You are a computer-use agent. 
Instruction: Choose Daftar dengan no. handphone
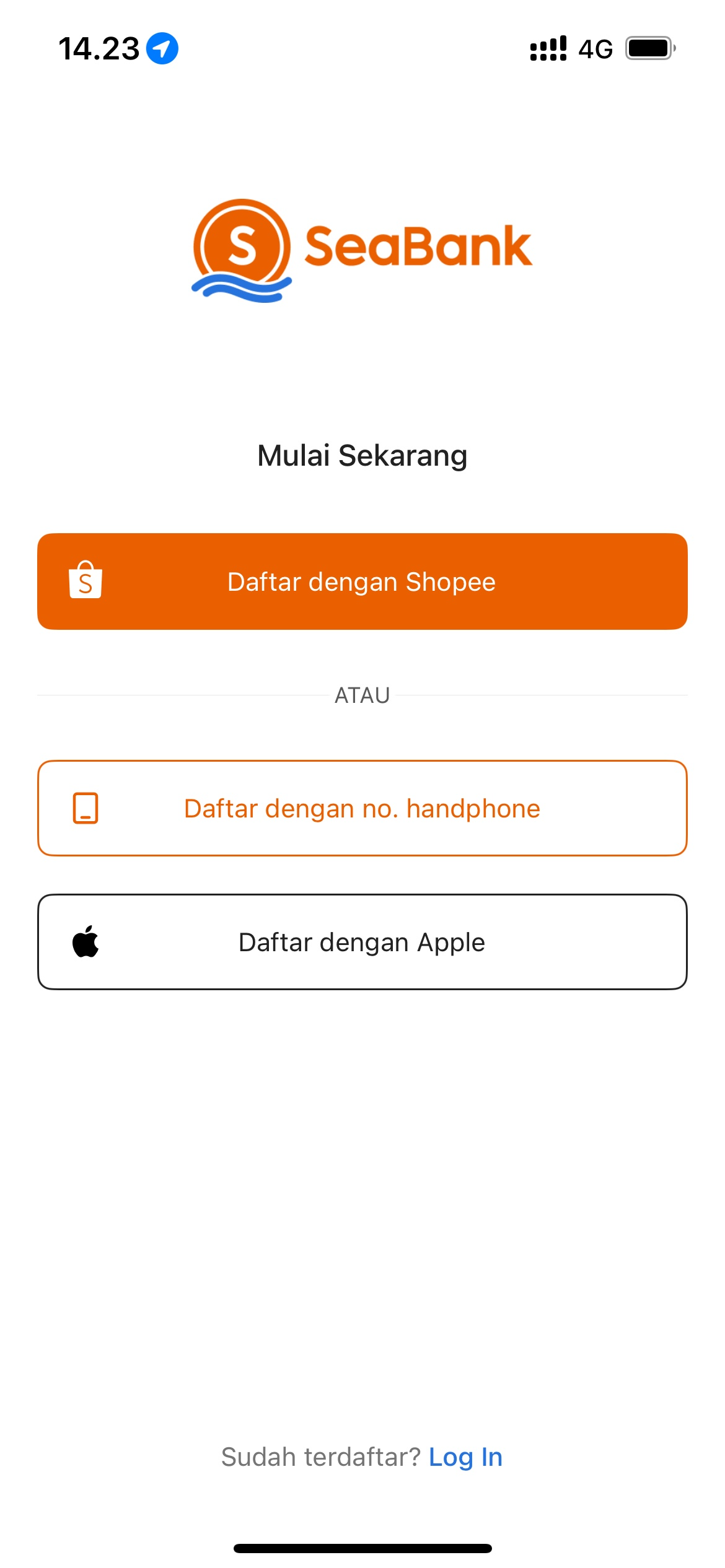[362, 808]
